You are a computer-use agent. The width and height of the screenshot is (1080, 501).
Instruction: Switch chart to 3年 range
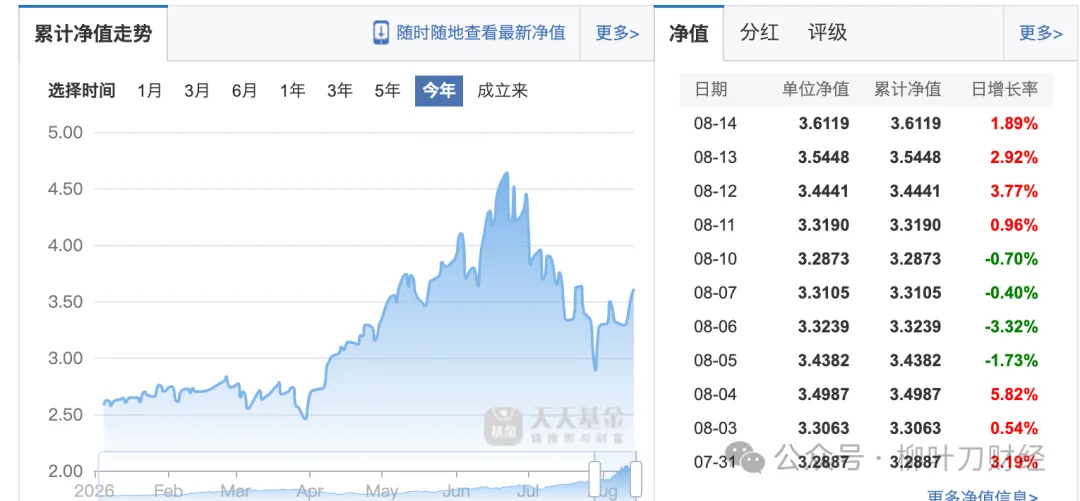click(x=340, y=91)
